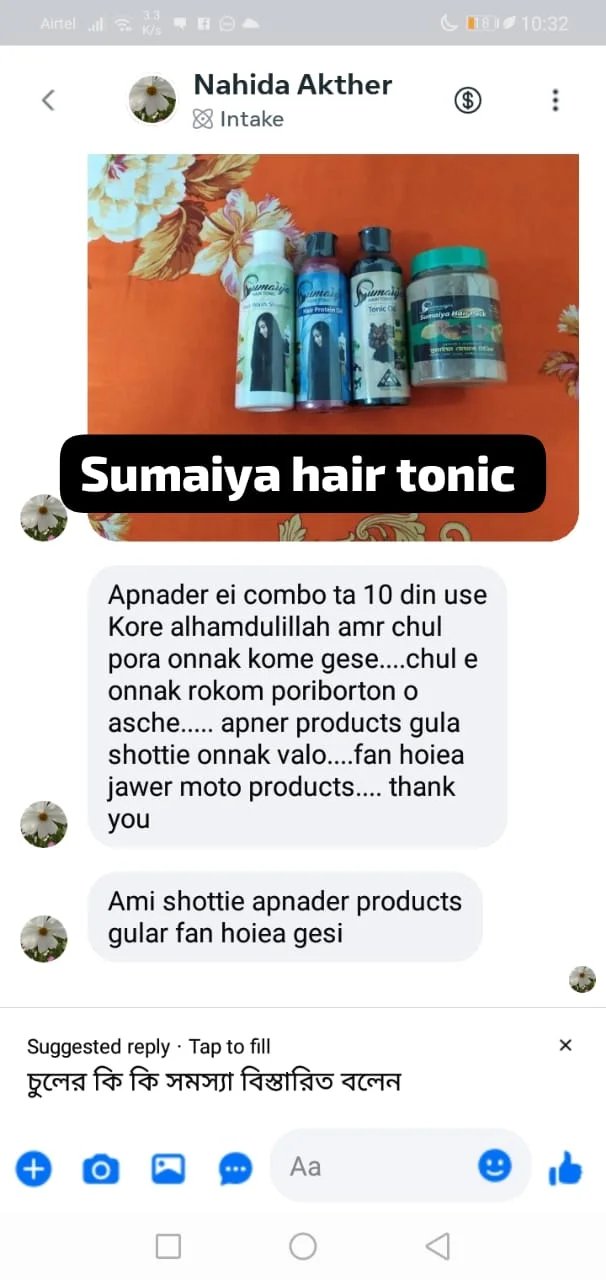
Task: Open the saved replies bubble icon
Action: pyautogui.click(x=235, y=1167)
